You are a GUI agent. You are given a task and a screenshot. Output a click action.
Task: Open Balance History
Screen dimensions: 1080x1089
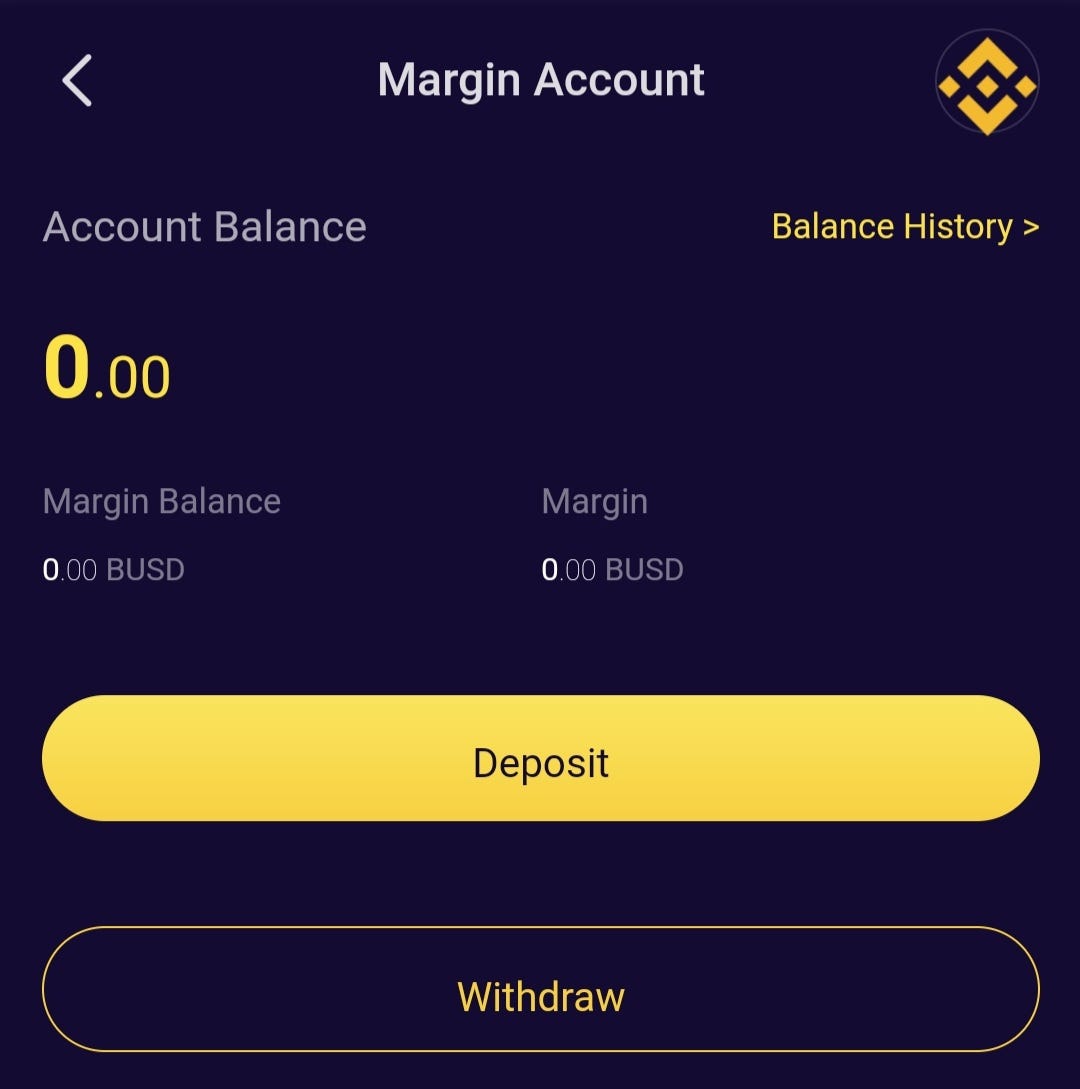coord(905,227)
